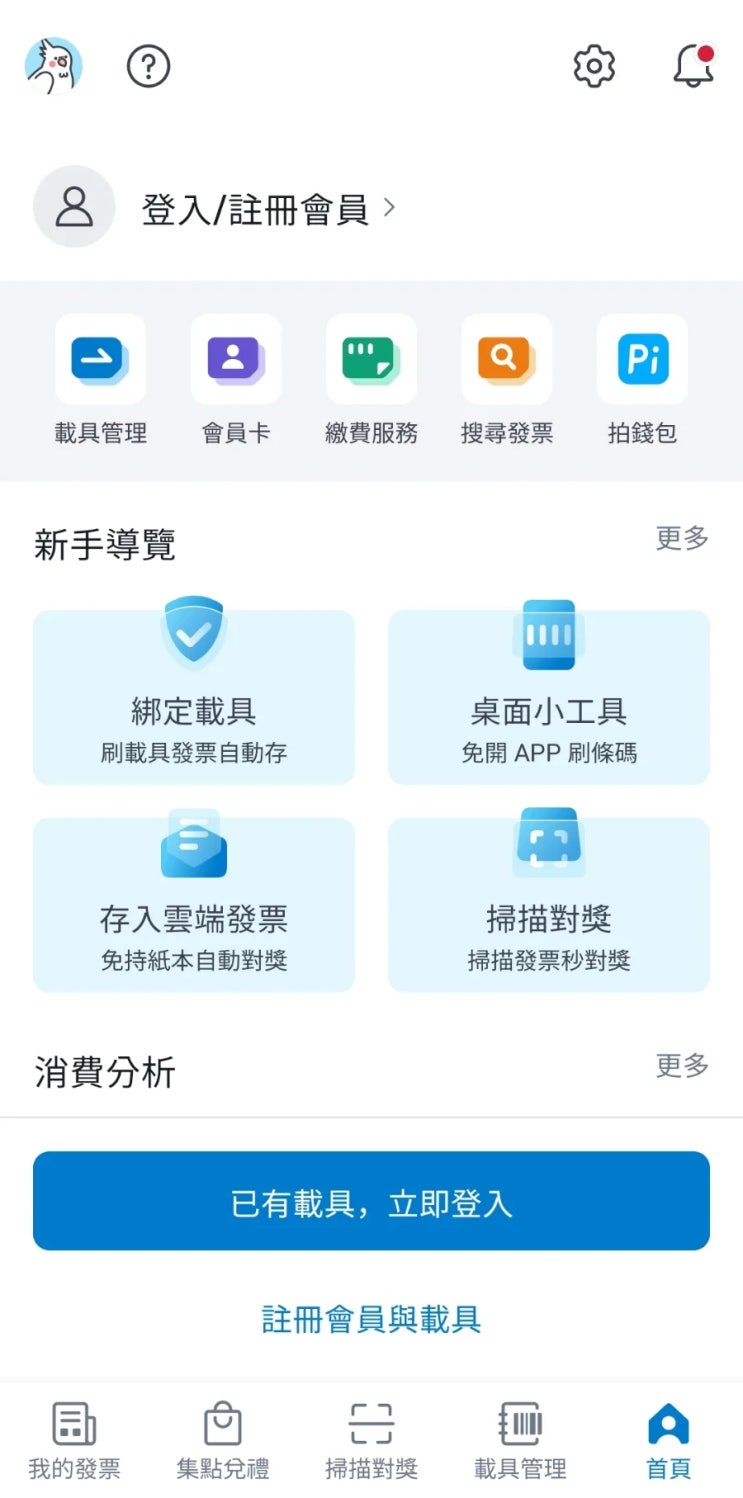Tap 更多 next to 新手導覽
The height and width of the screenshot is (1498, 743).
click(x=682, y=538)
